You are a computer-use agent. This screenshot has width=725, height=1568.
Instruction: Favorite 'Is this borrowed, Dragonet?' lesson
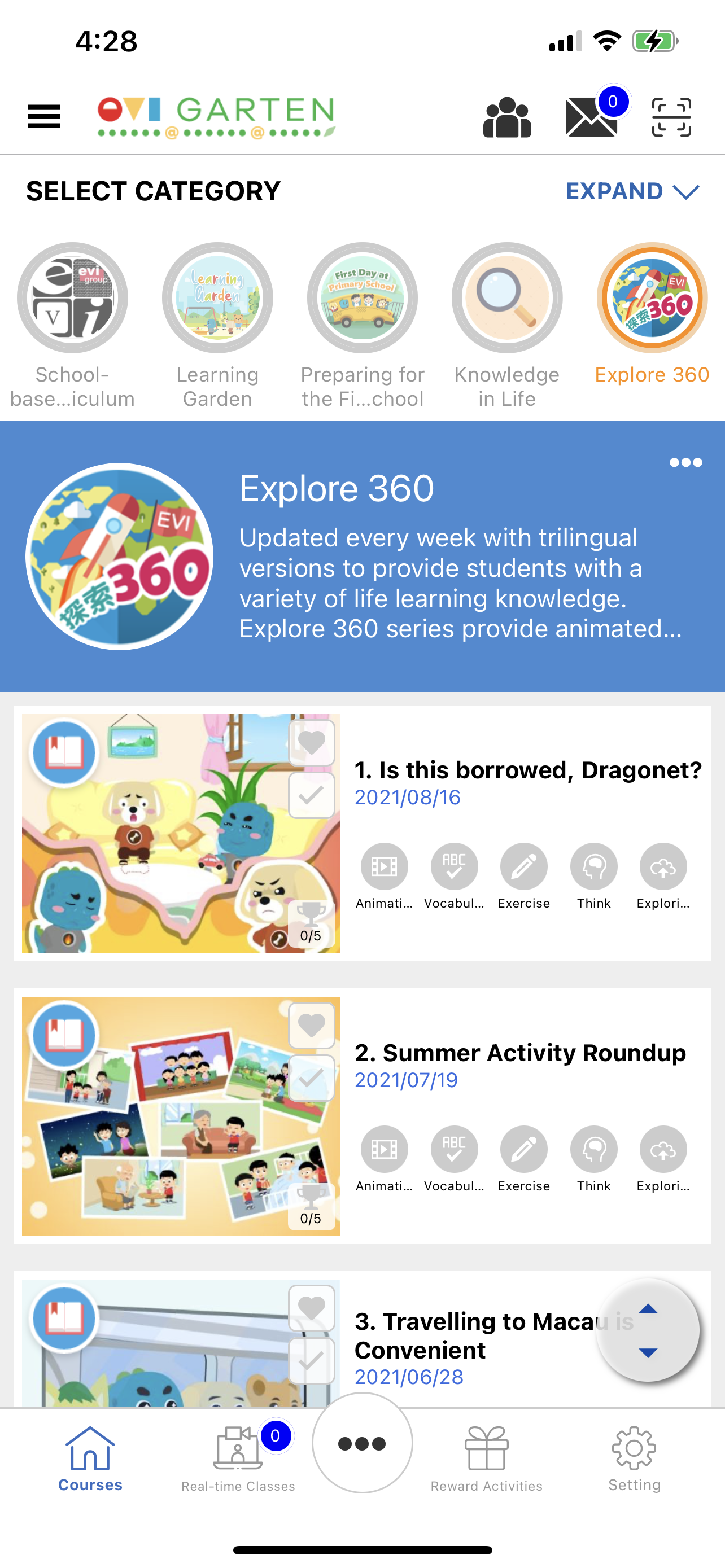coord(311,743)
